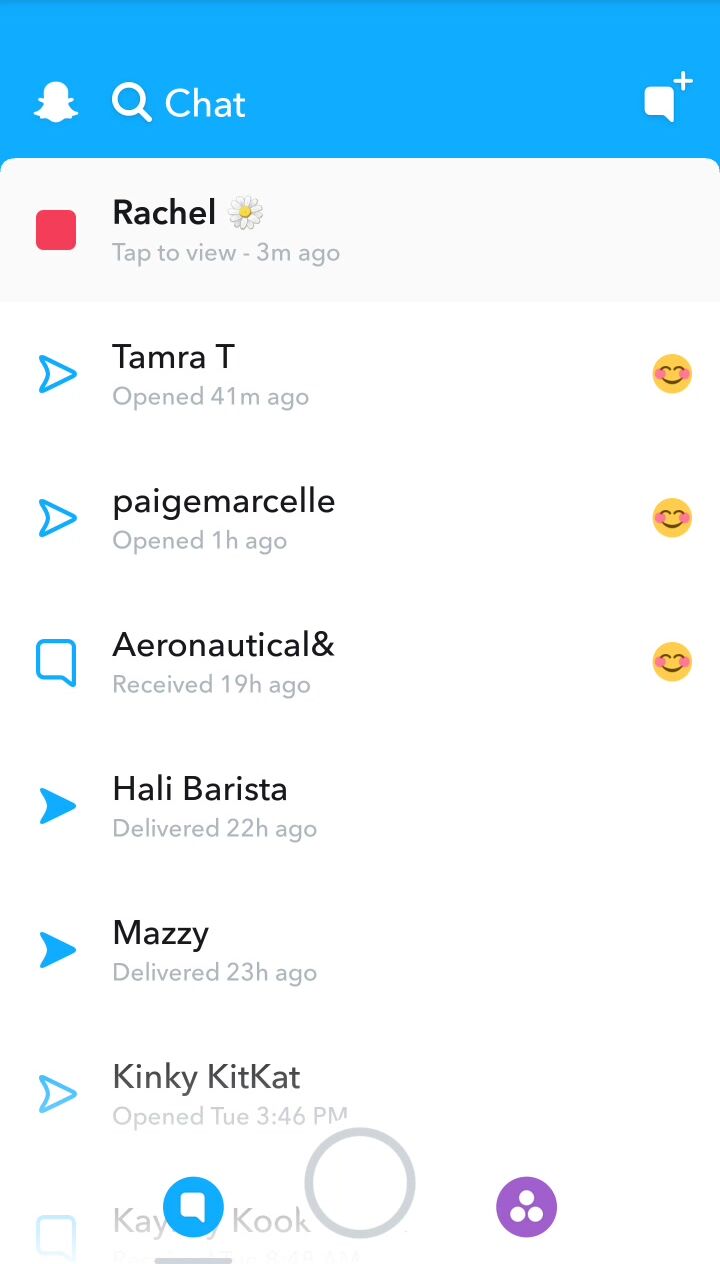Tap the search magnifier icon

point(131,103)
